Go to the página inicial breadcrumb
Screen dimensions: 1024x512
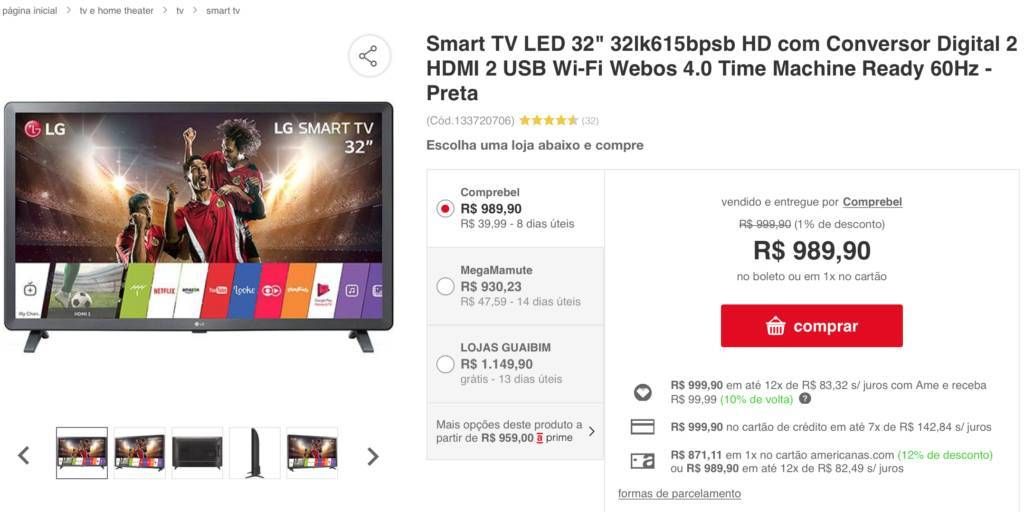tap(30, 10)
